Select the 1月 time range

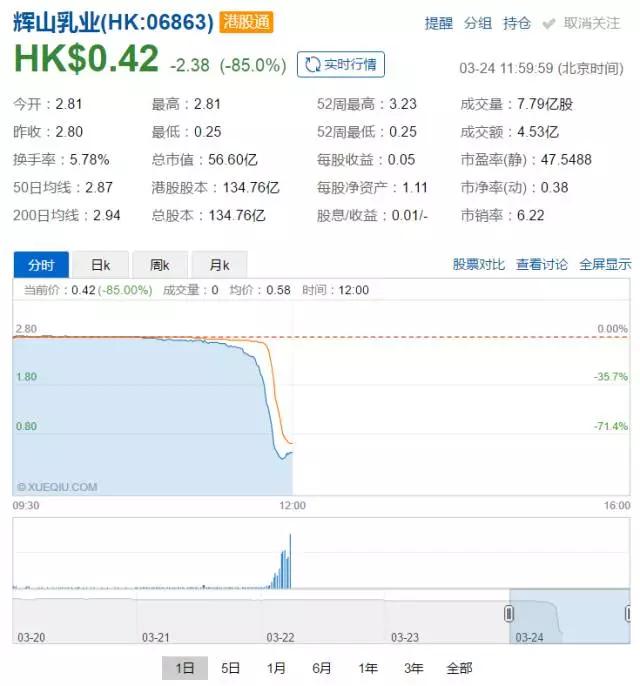(x=276, y=668)
